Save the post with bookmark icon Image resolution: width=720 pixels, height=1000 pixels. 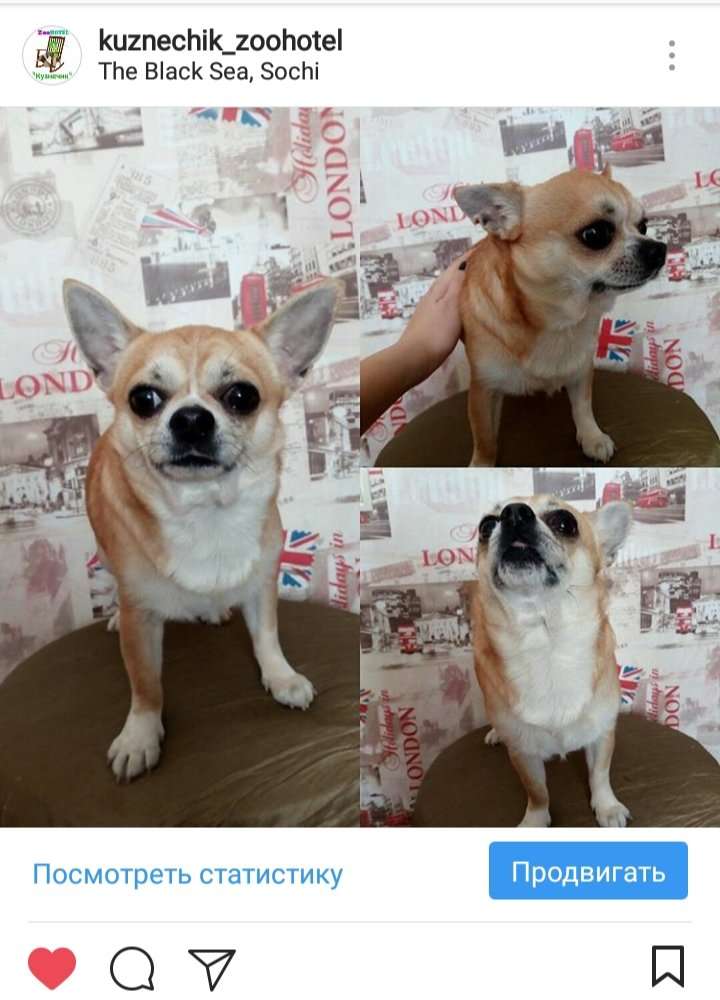tap(667, 967)
